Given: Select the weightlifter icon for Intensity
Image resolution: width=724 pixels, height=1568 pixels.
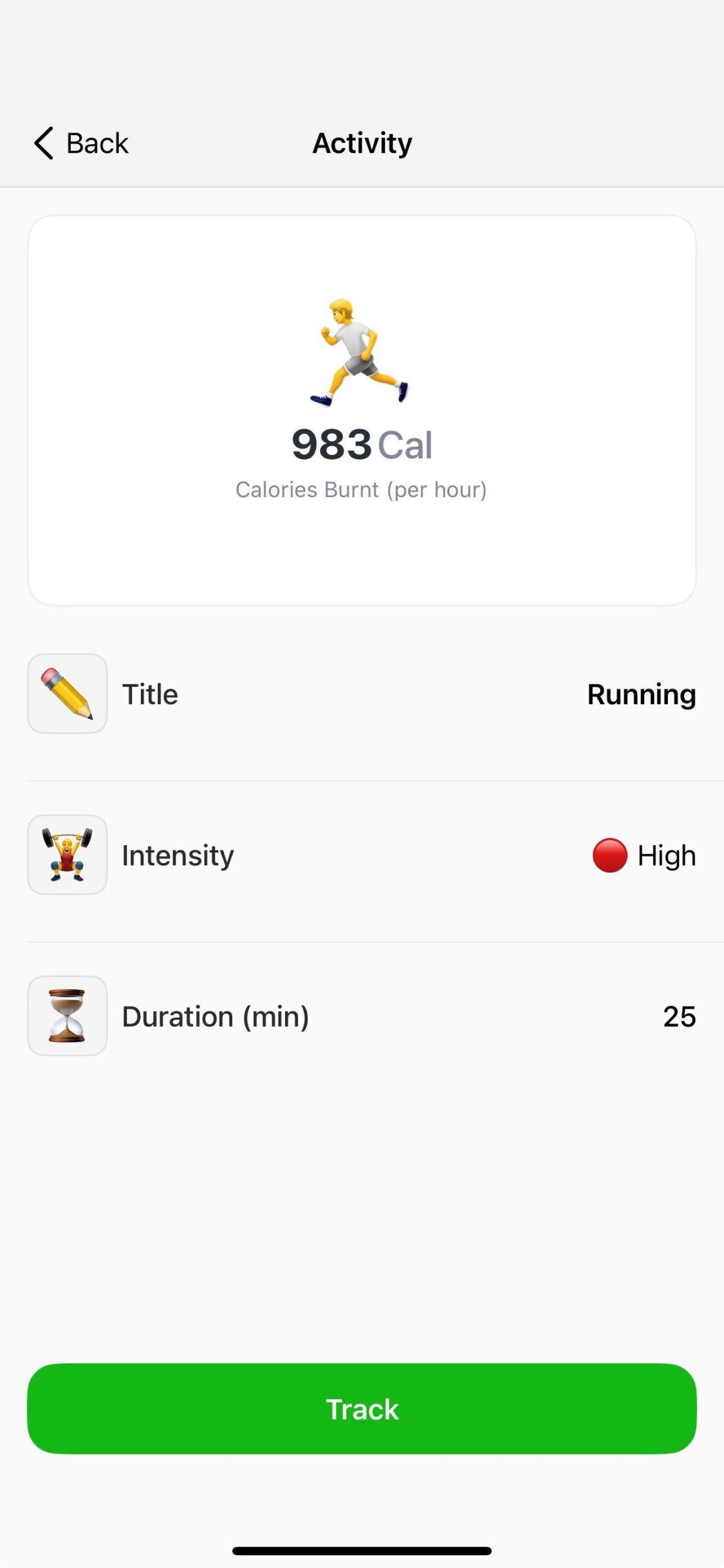Looking at the screenshot, I should [x=67, y=854].
